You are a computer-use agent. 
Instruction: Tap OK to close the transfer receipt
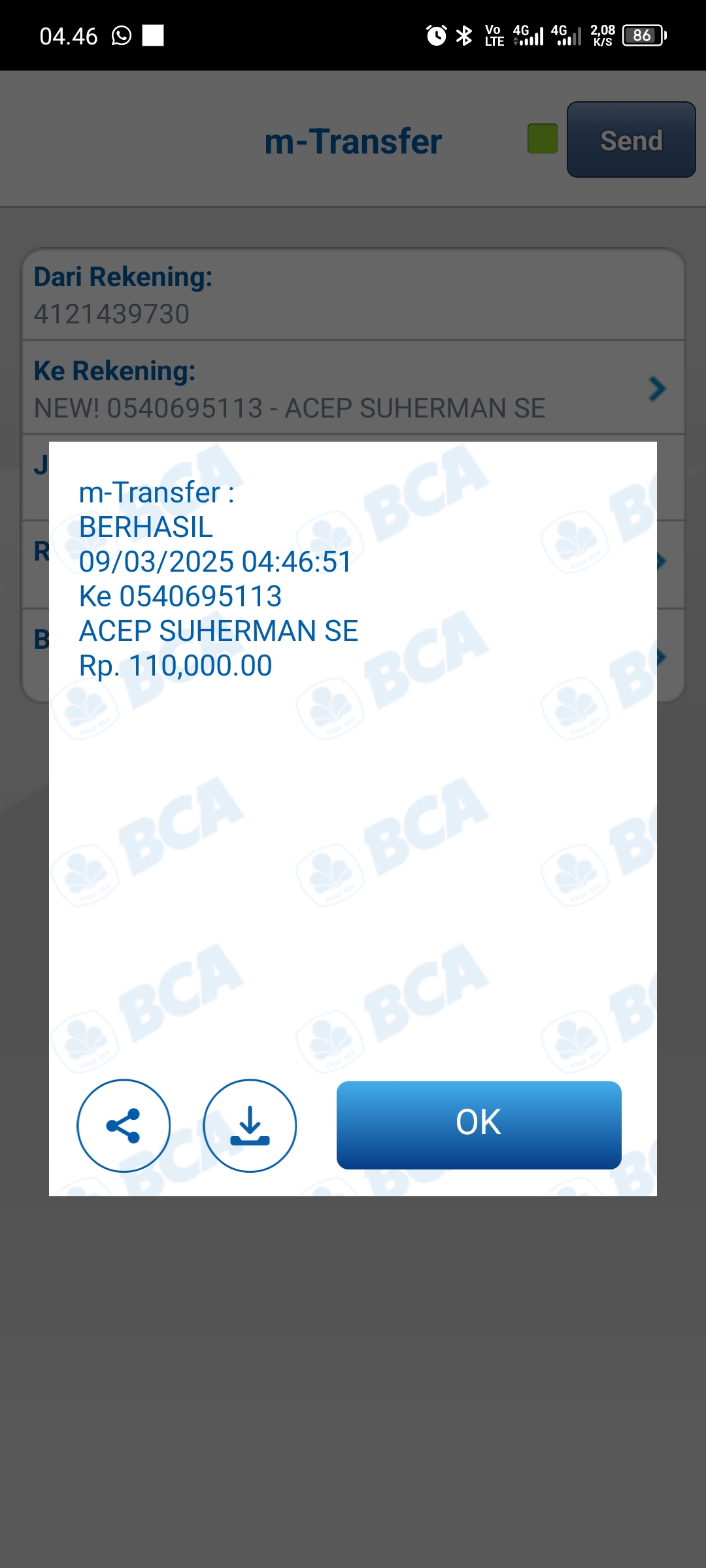(x=479, y=1124)
